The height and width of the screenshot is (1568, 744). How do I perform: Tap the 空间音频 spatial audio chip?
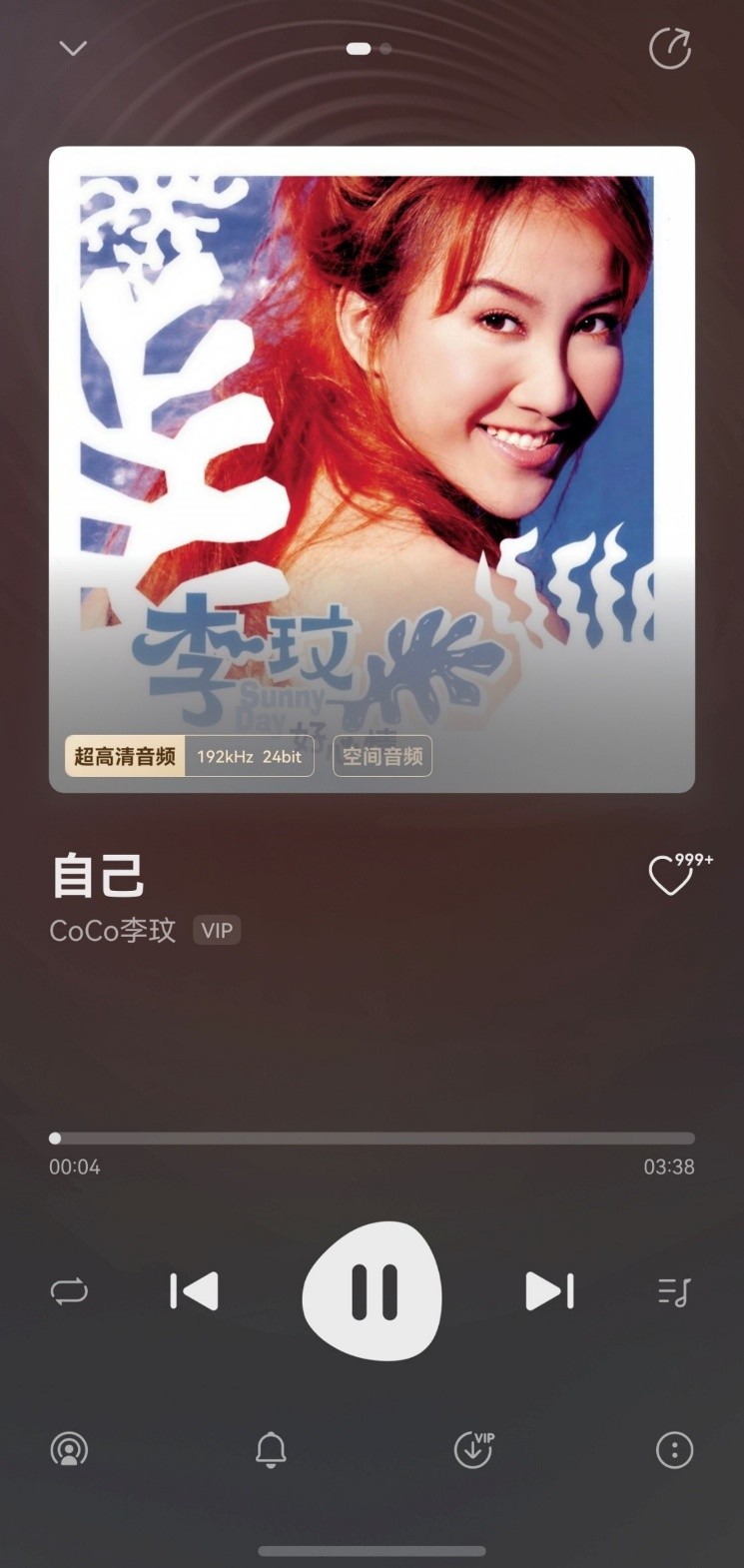coord(382,756)
